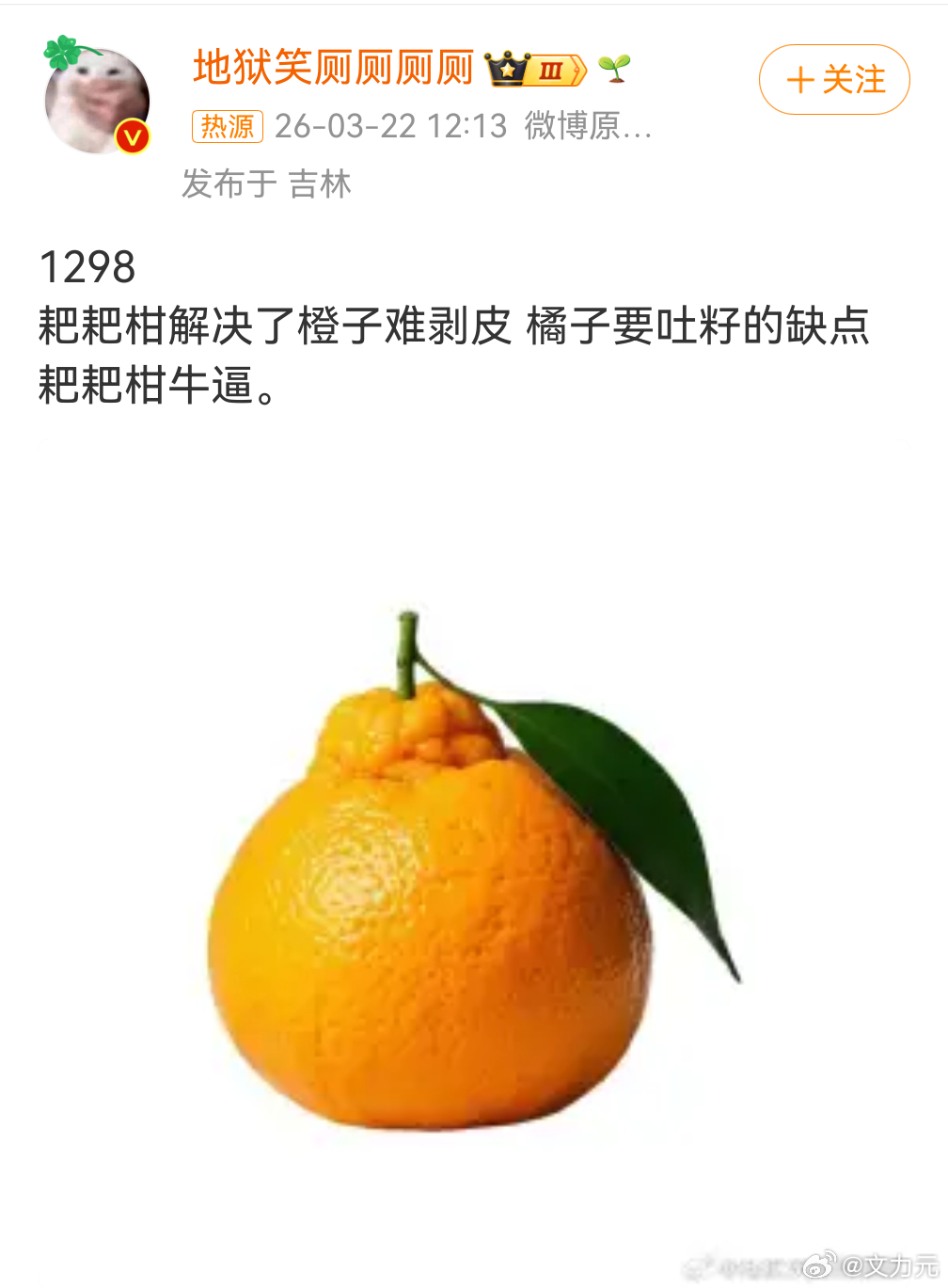The width and height of the screenshot is (948, 1288).
Task: Click the level III membership badge
Action: pos(551,68)
